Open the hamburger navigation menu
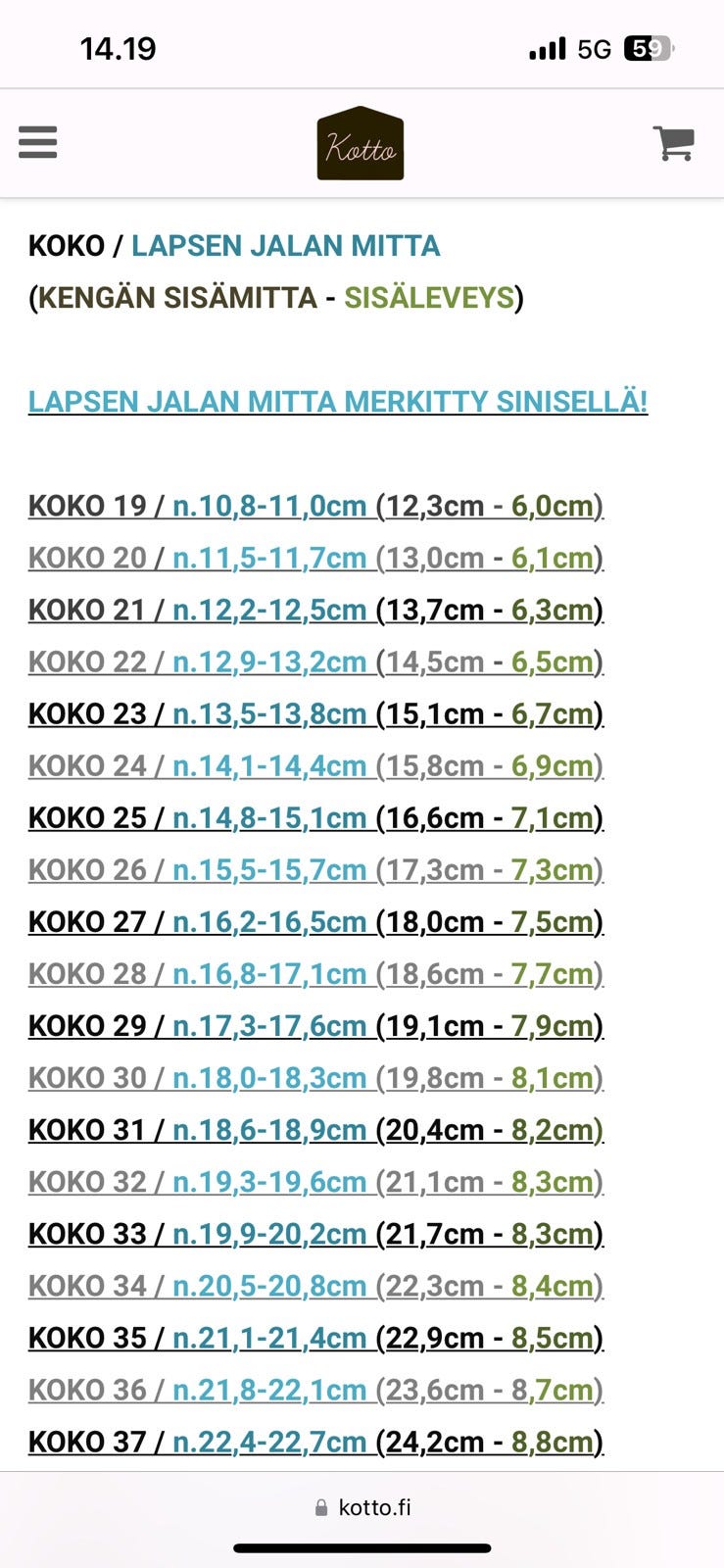The width and height of the screenshot is (724, 1568). click(38, 143)
